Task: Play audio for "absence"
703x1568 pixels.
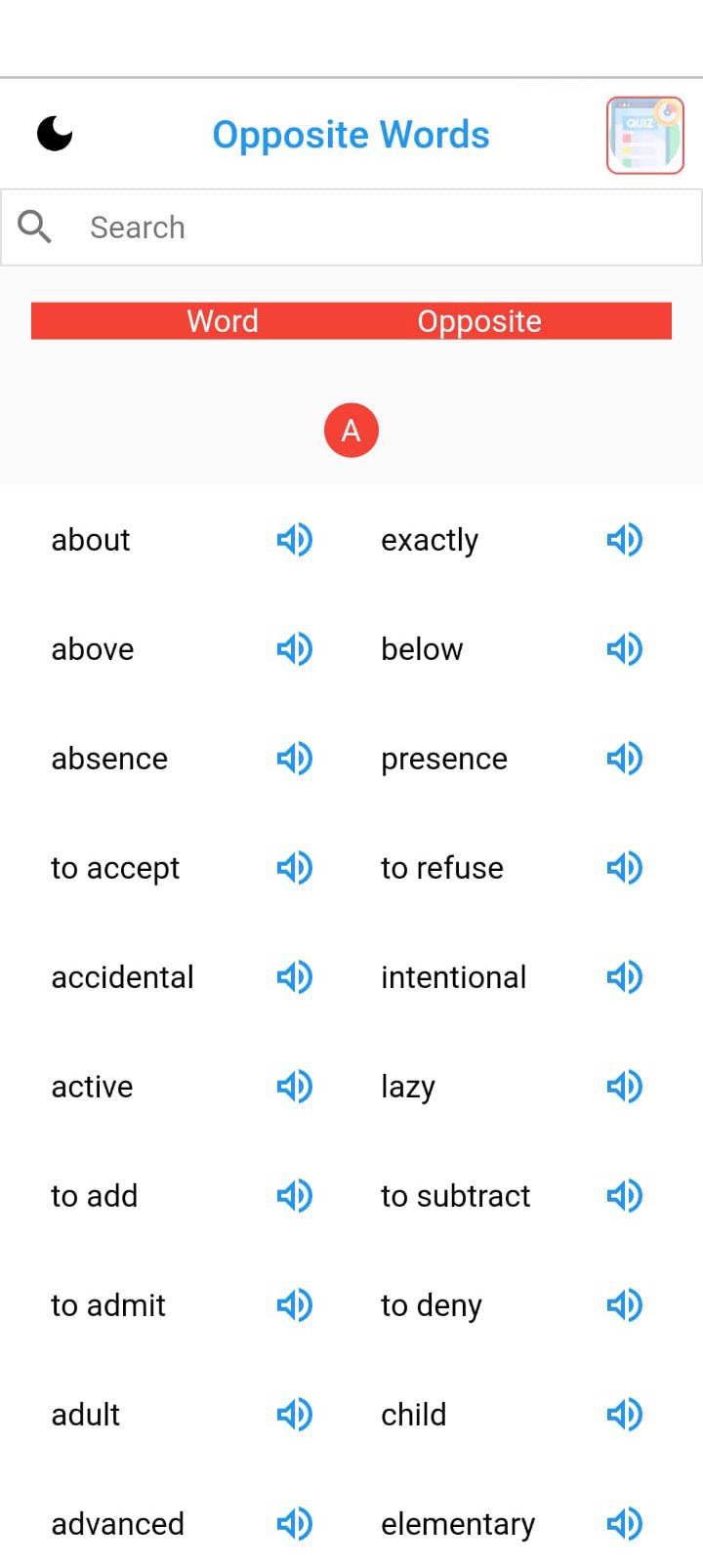Action: pyautogui.click(x=294, y=758)
